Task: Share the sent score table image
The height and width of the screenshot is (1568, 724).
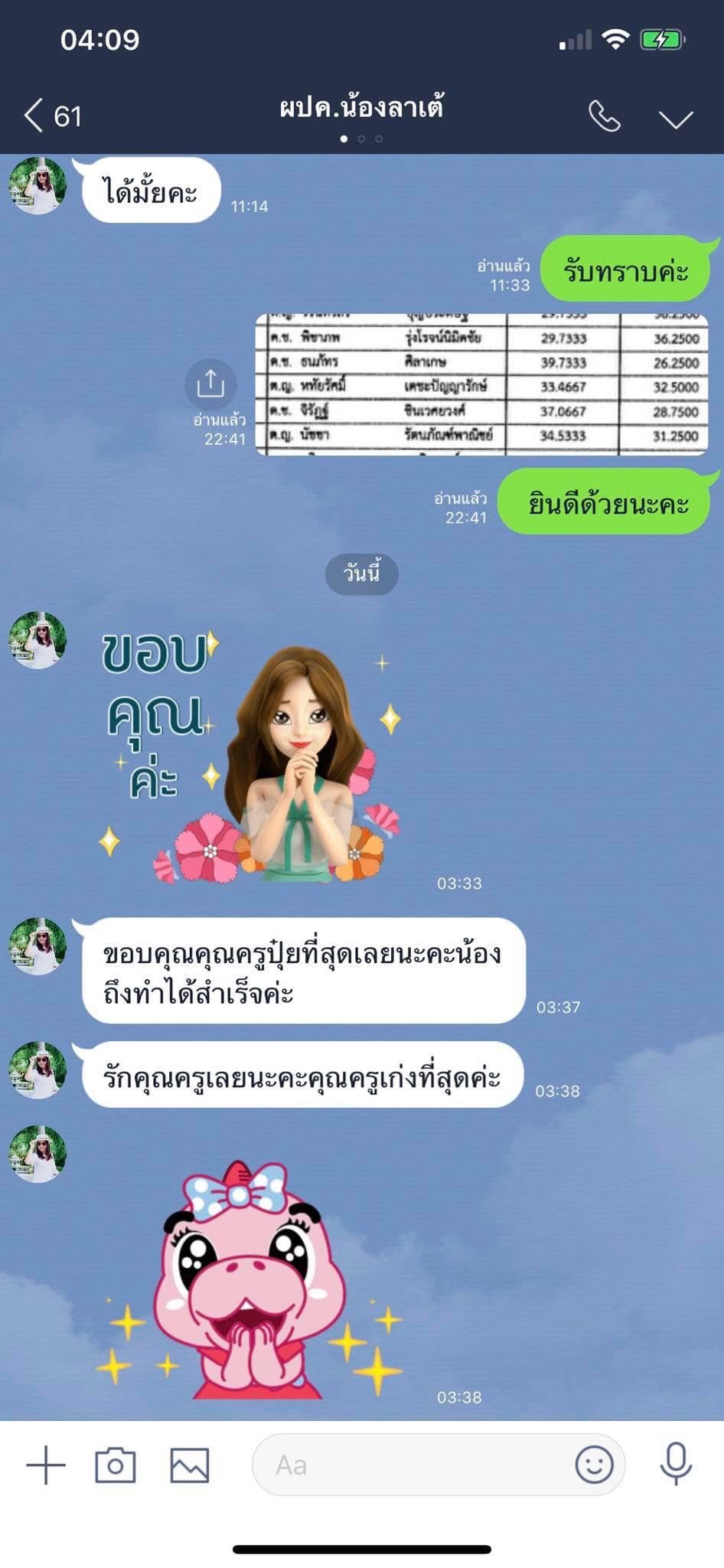Action: pyautogui.click(x=210, y=383)
